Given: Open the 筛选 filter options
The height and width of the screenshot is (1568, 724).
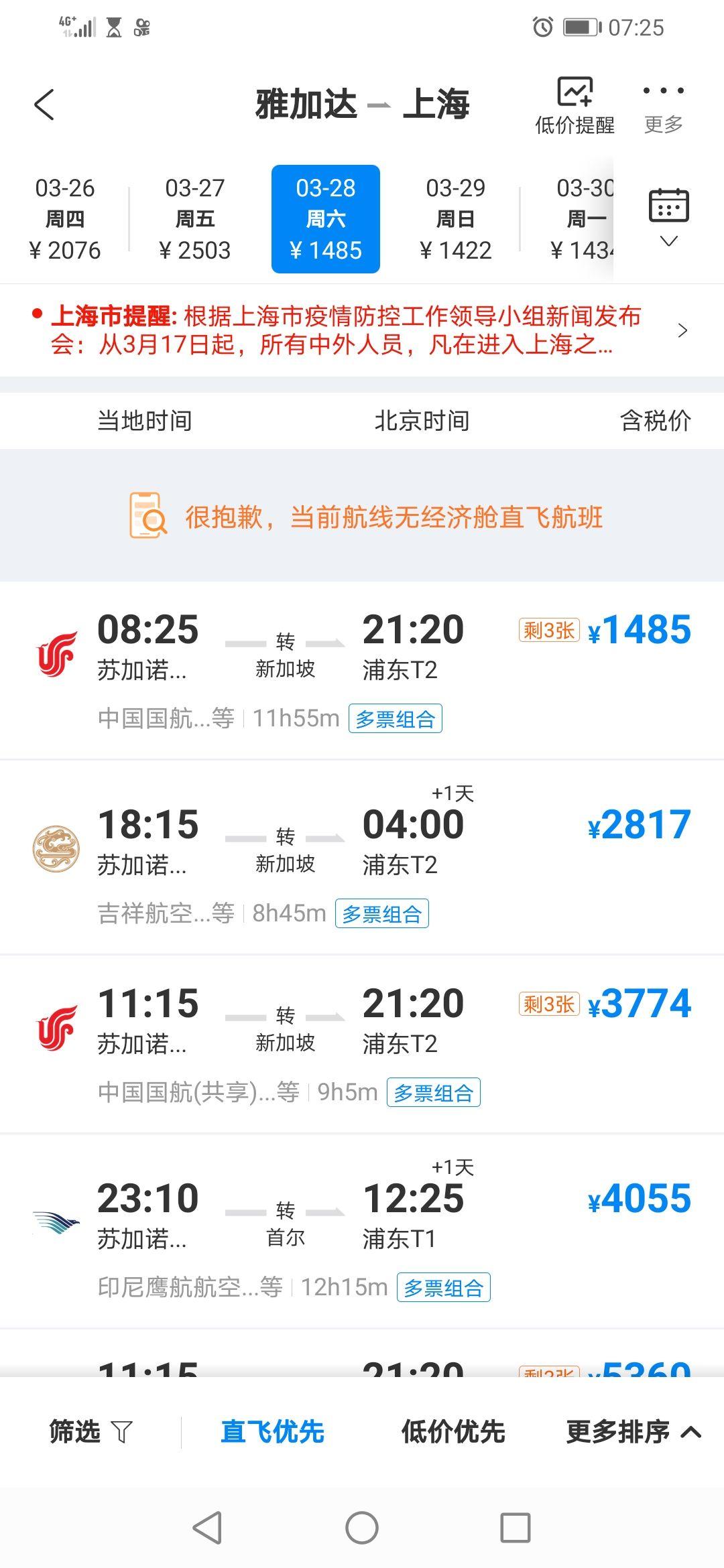Looking at the screenshot, I should pos(90,1432).
